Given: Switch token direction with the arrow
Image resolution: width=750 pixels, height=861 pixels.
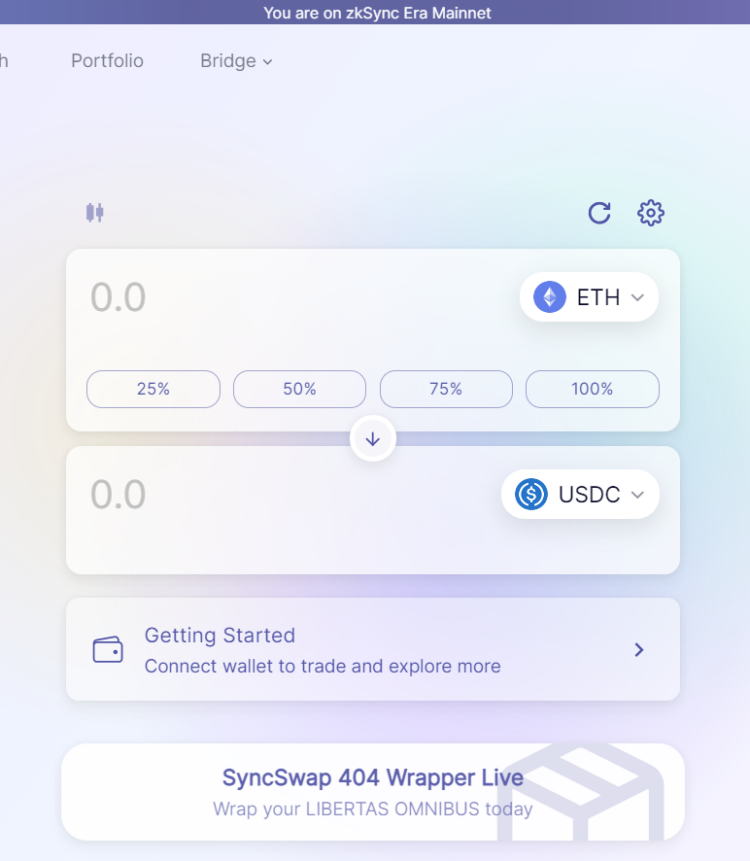Looking at the screenshot, I should (x=373, y=439).
